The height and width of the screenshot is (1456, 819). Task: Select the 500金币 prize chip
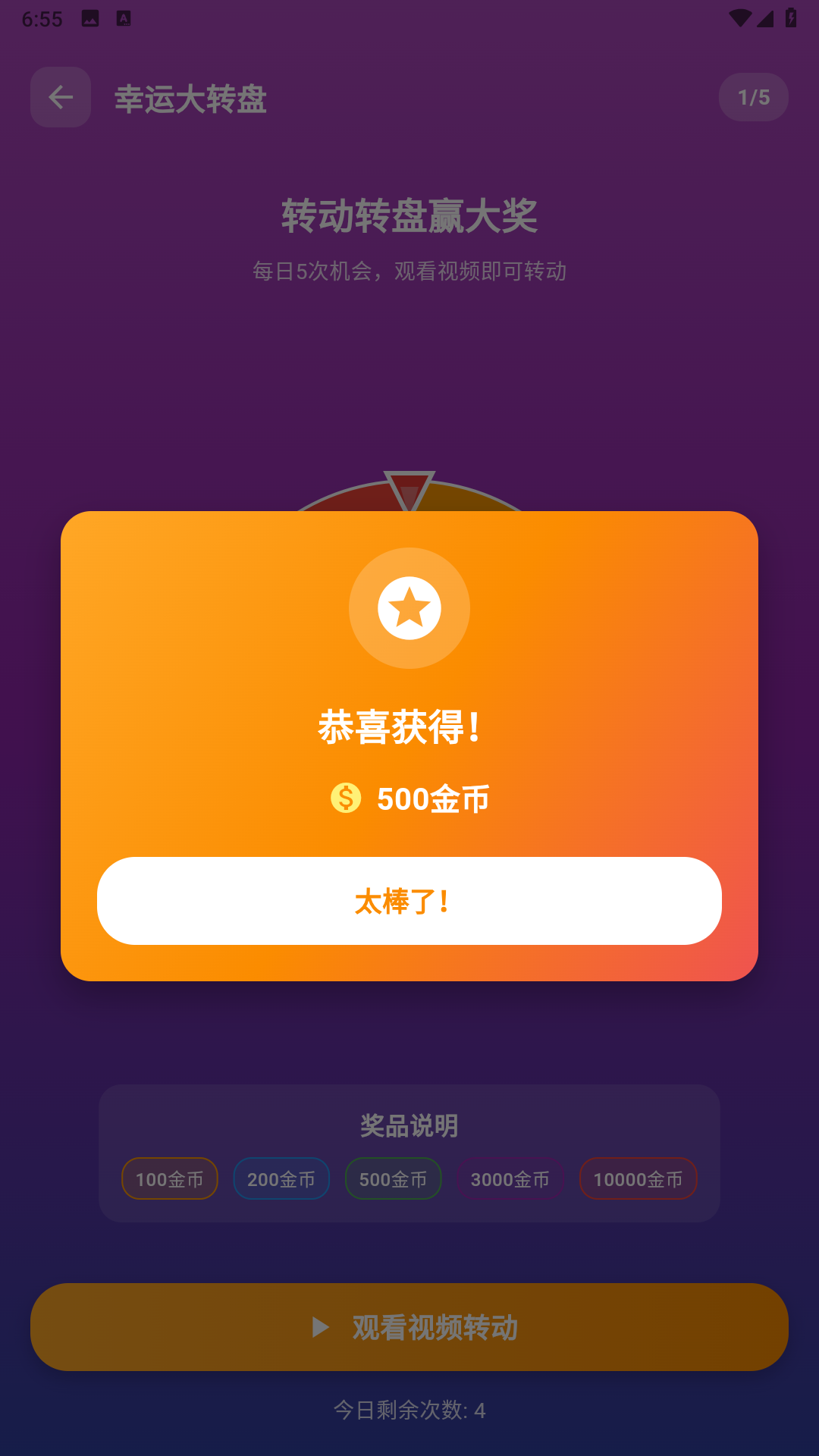pos(393,1178)
